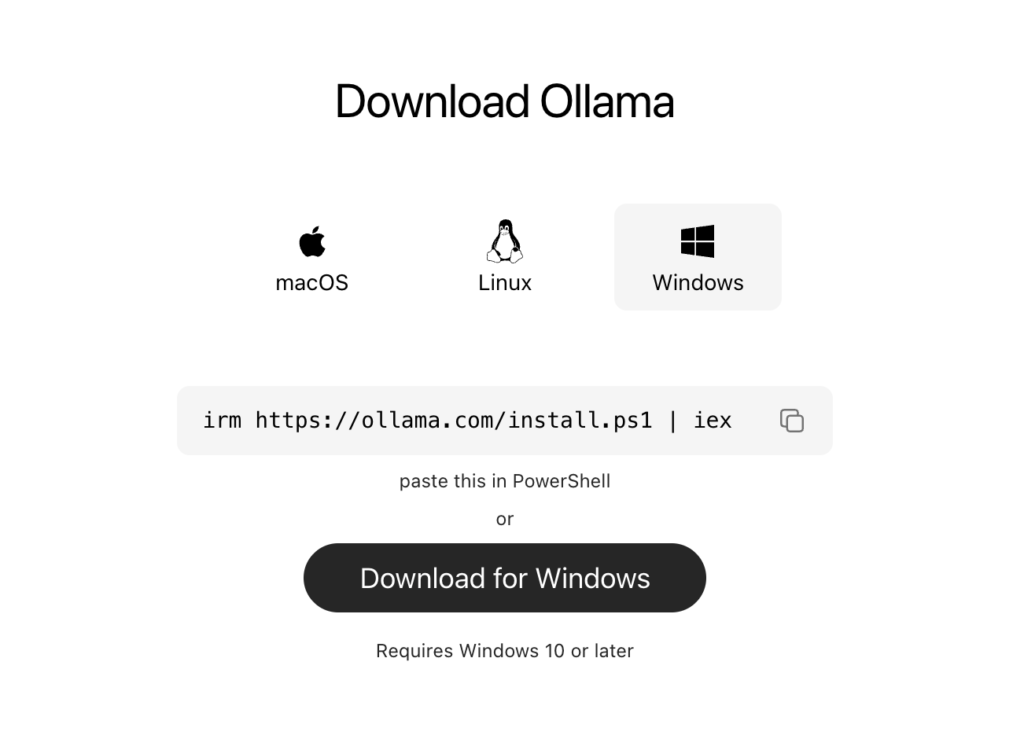The image size is (1024, 739).
Task: Tap Download for Windows button
Action: pos(505,578)
